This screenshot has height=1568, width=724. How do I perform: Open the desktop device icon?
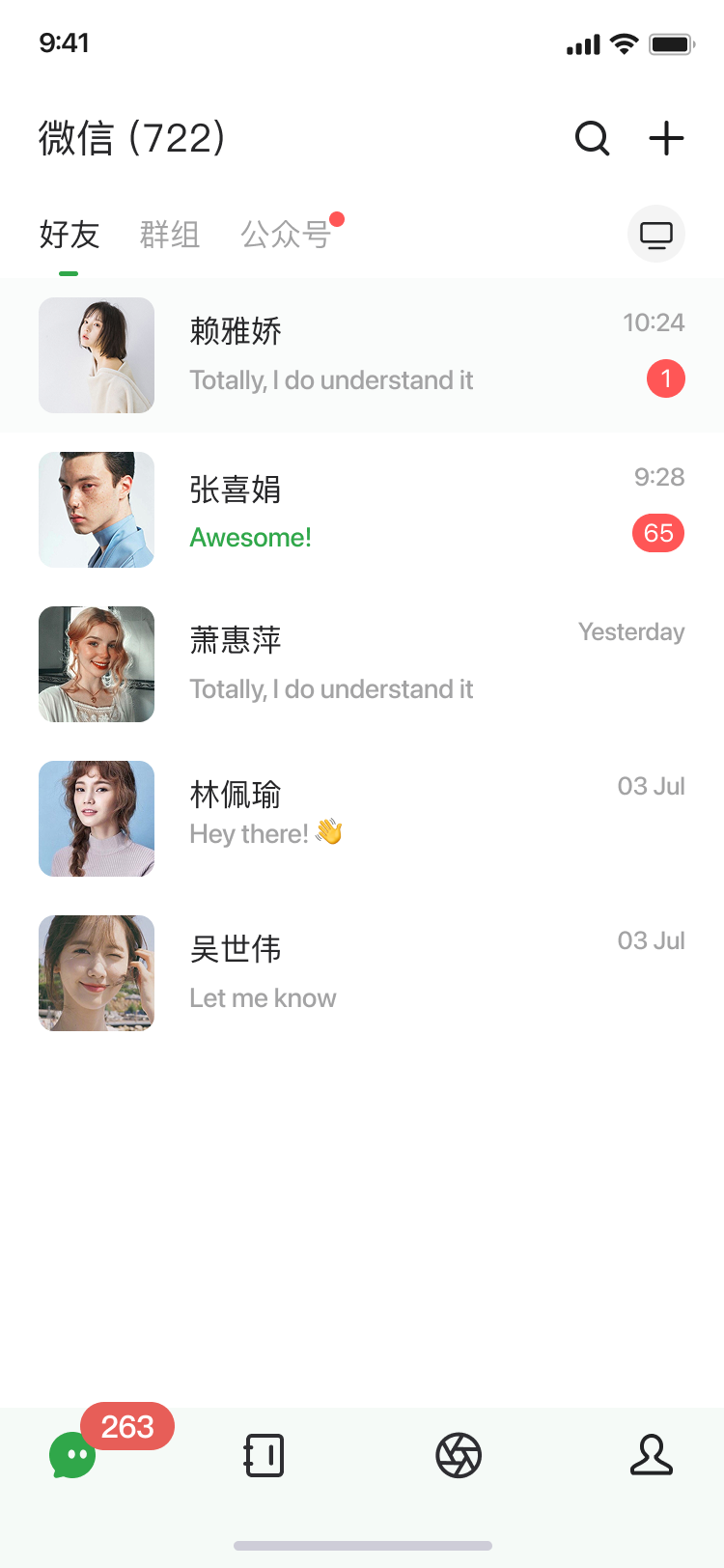click(656, 235)
